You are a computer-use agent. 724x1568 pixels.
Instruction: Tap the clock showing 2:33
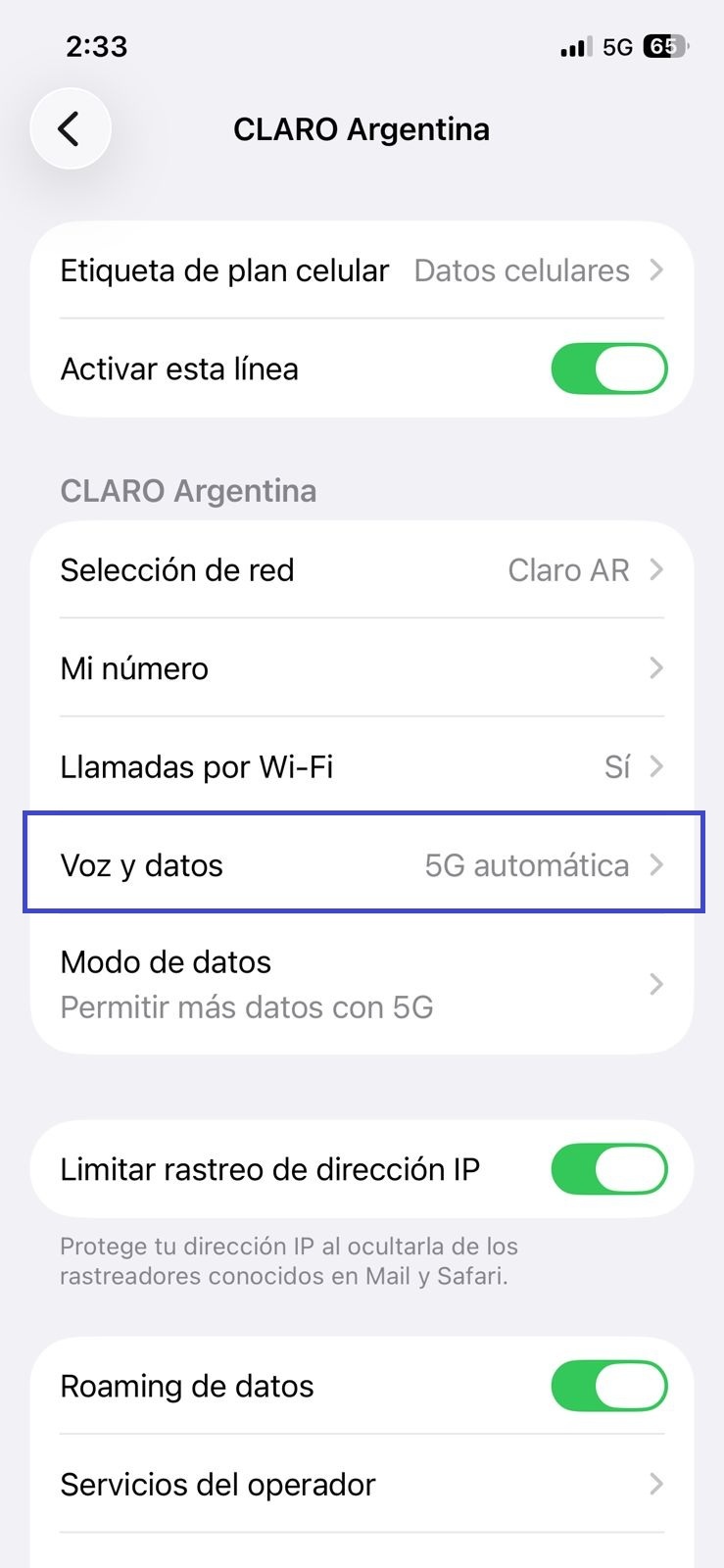(95, 45)
